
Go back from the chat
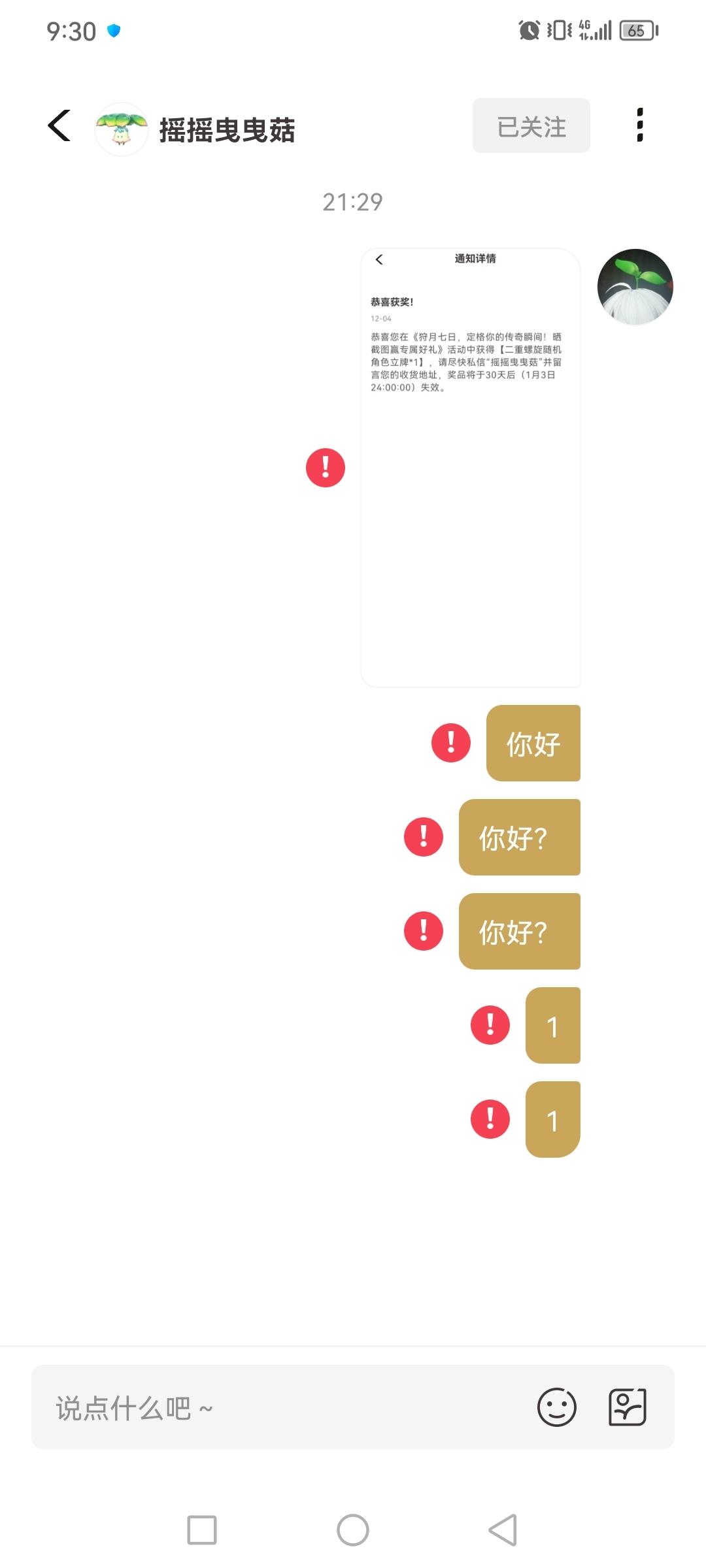tap(59, 125)
